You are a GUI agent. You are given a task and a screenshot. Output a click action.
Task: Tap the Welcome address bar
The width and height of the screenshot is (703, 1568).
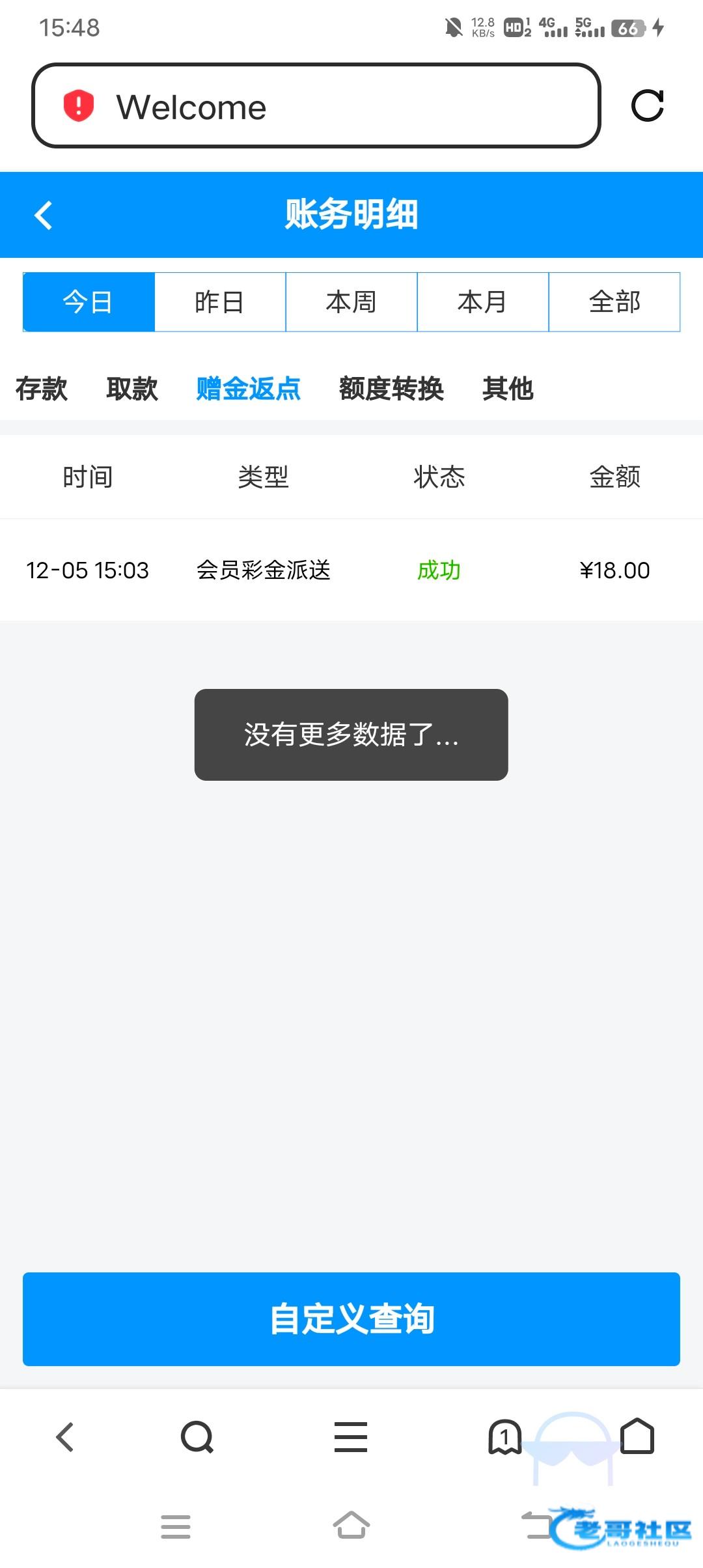coord(316,106)
